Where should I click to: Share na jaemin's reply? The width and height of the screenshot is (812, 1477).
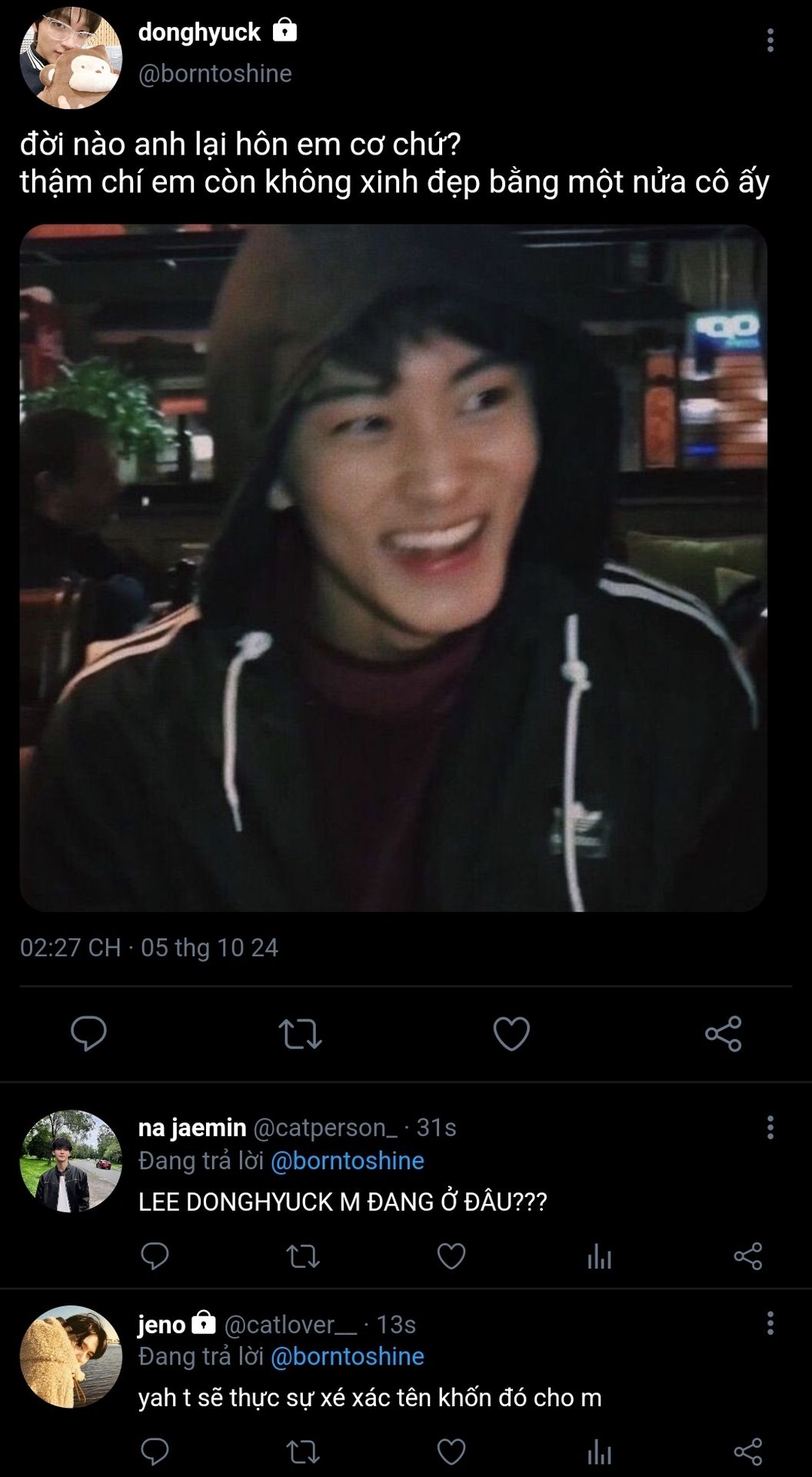click(x=748, y=1256)
